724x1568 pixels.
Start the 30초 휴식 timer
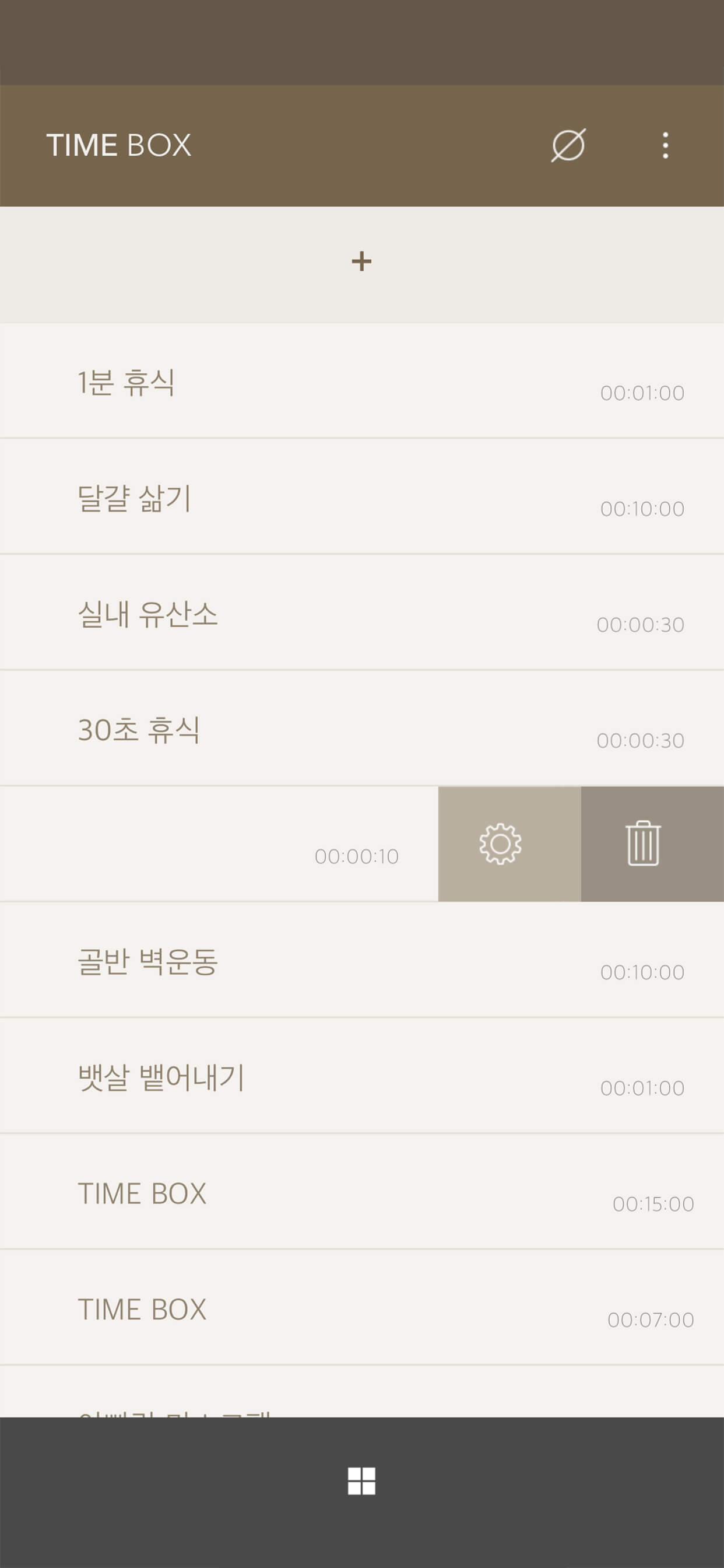tap(362, 728)
